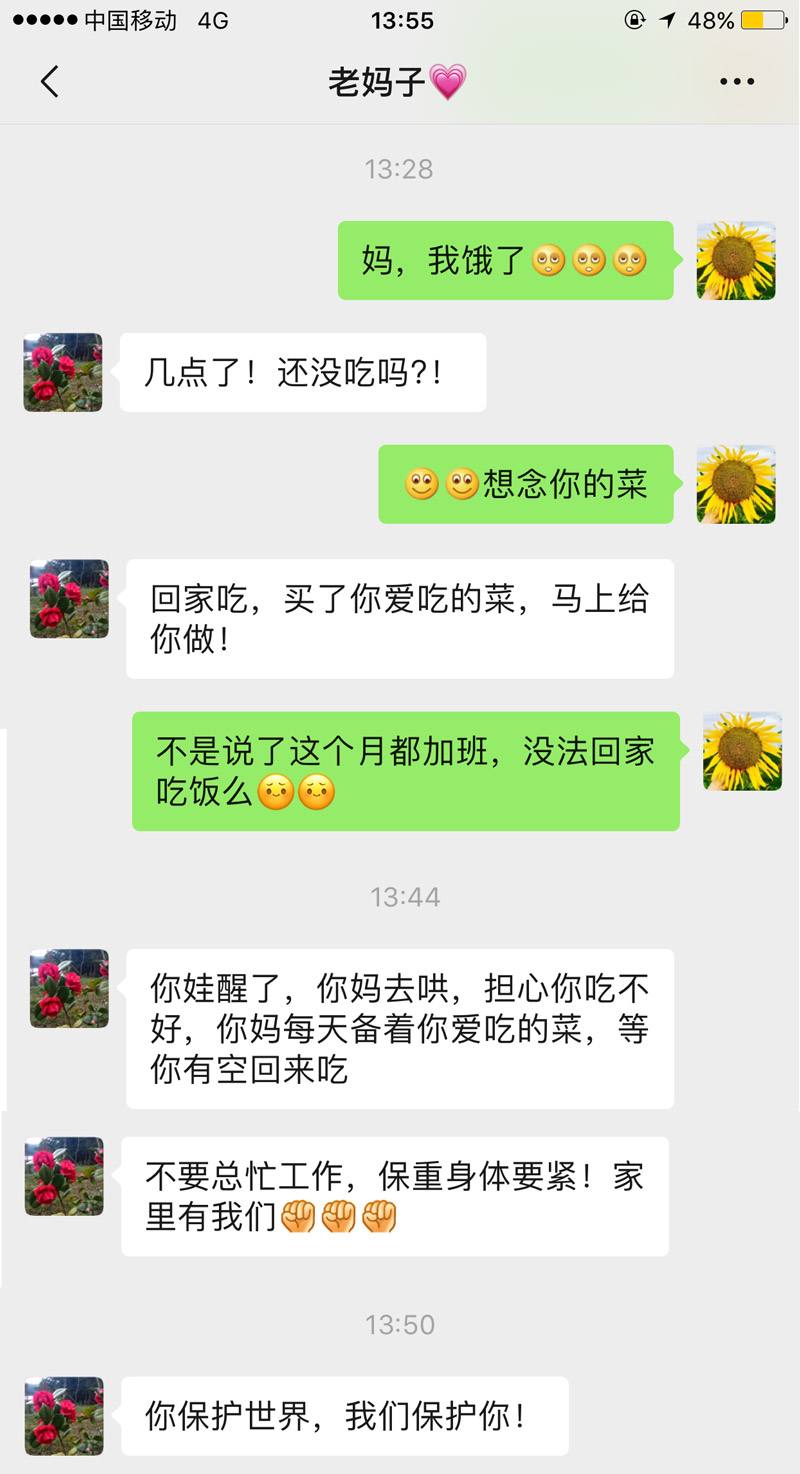The height and width of the screenshot is (1474, 800).
Task: Tap the orientation lock icon in status bar
Action: click(634, 17)
